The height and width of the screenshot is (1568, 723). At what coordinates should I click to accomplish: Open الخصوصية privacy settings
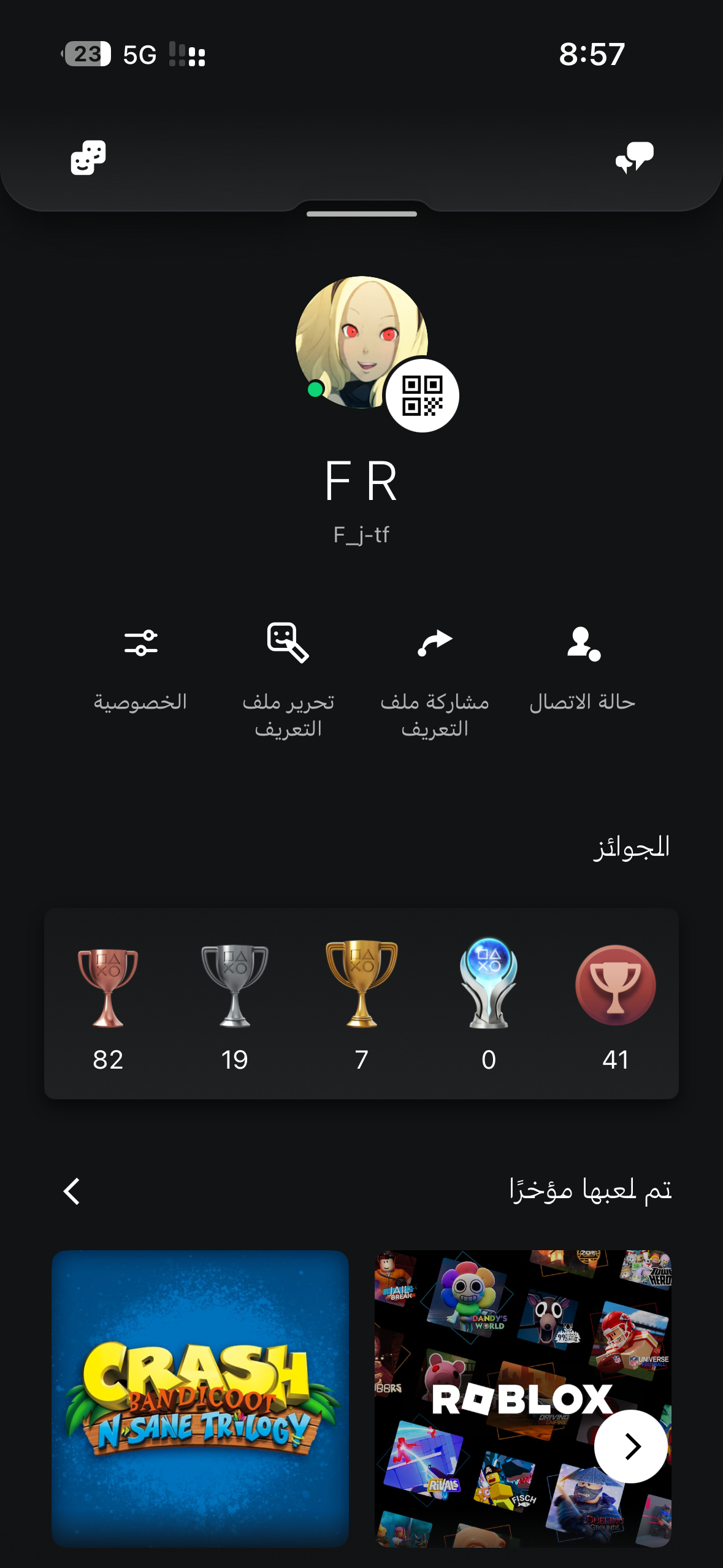click(140, 669)
